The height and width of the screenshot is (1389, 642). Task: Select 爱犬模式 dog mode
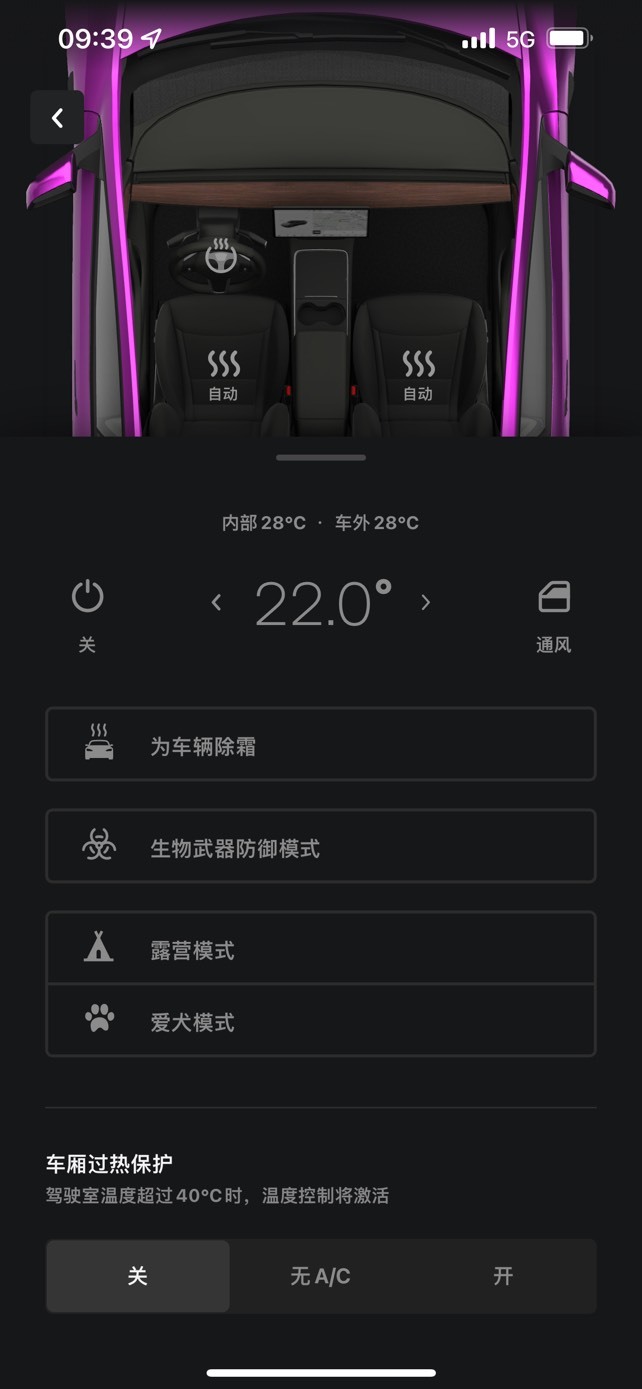point(321,1021)
